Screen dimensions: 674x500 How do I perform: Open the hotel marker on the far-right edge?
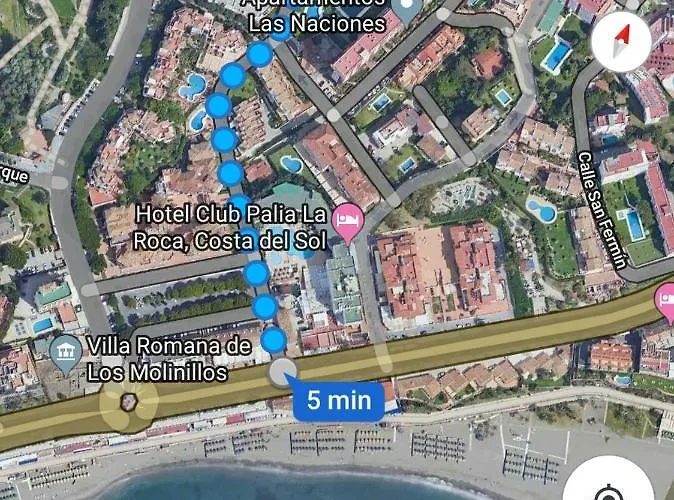(665, 298)
